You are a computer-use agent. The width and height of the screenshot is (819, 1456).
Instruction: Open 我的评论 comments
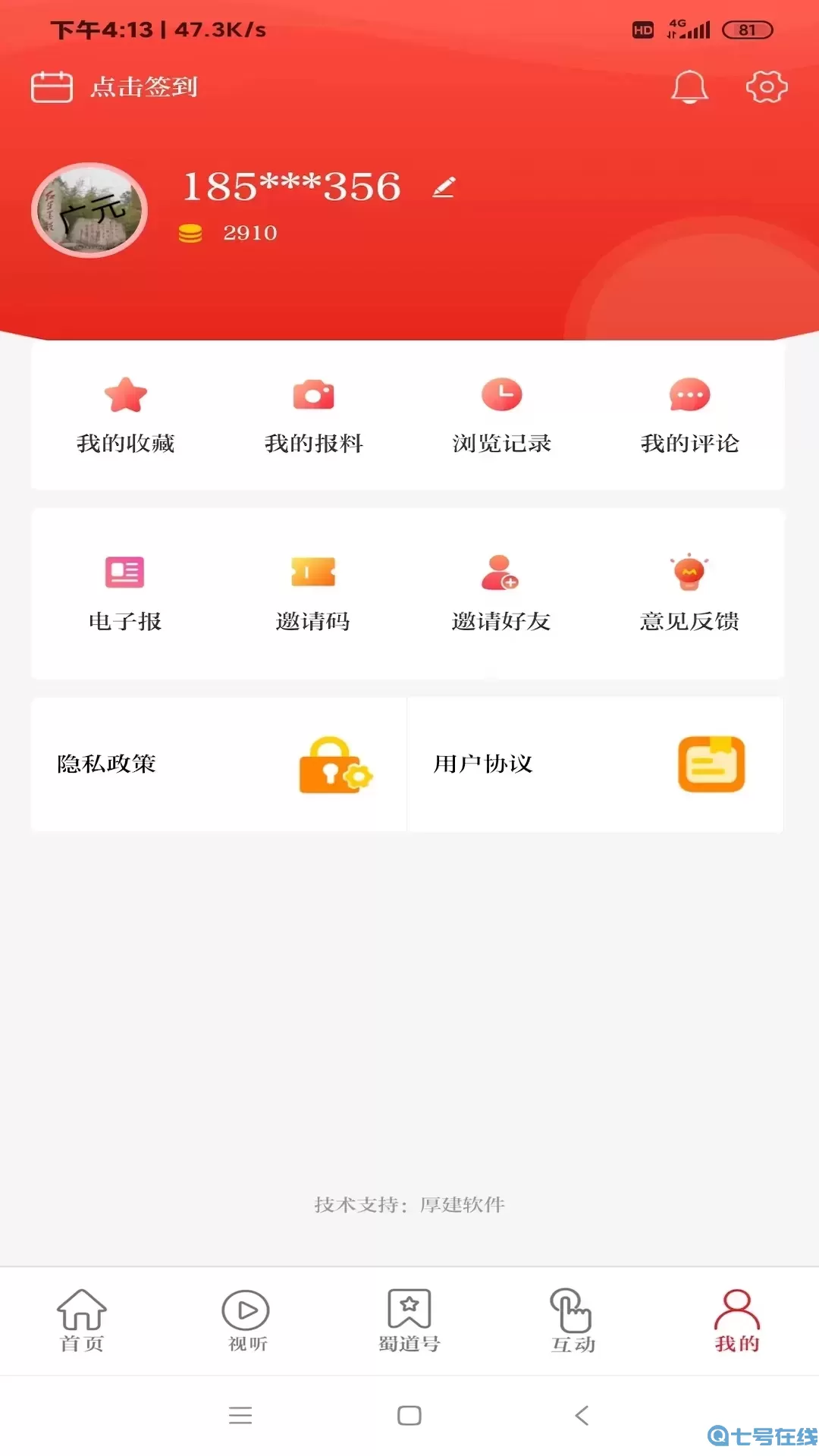689,416
